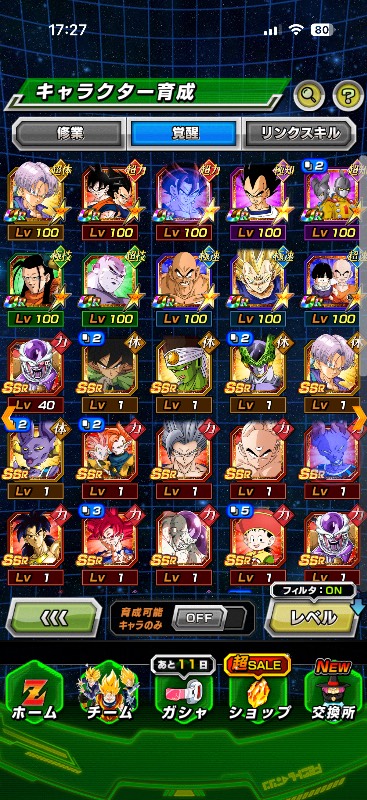The height and width of the screenshot is (800, 367).
Task: Open the レベル sort button
Action: pos(313,617)
